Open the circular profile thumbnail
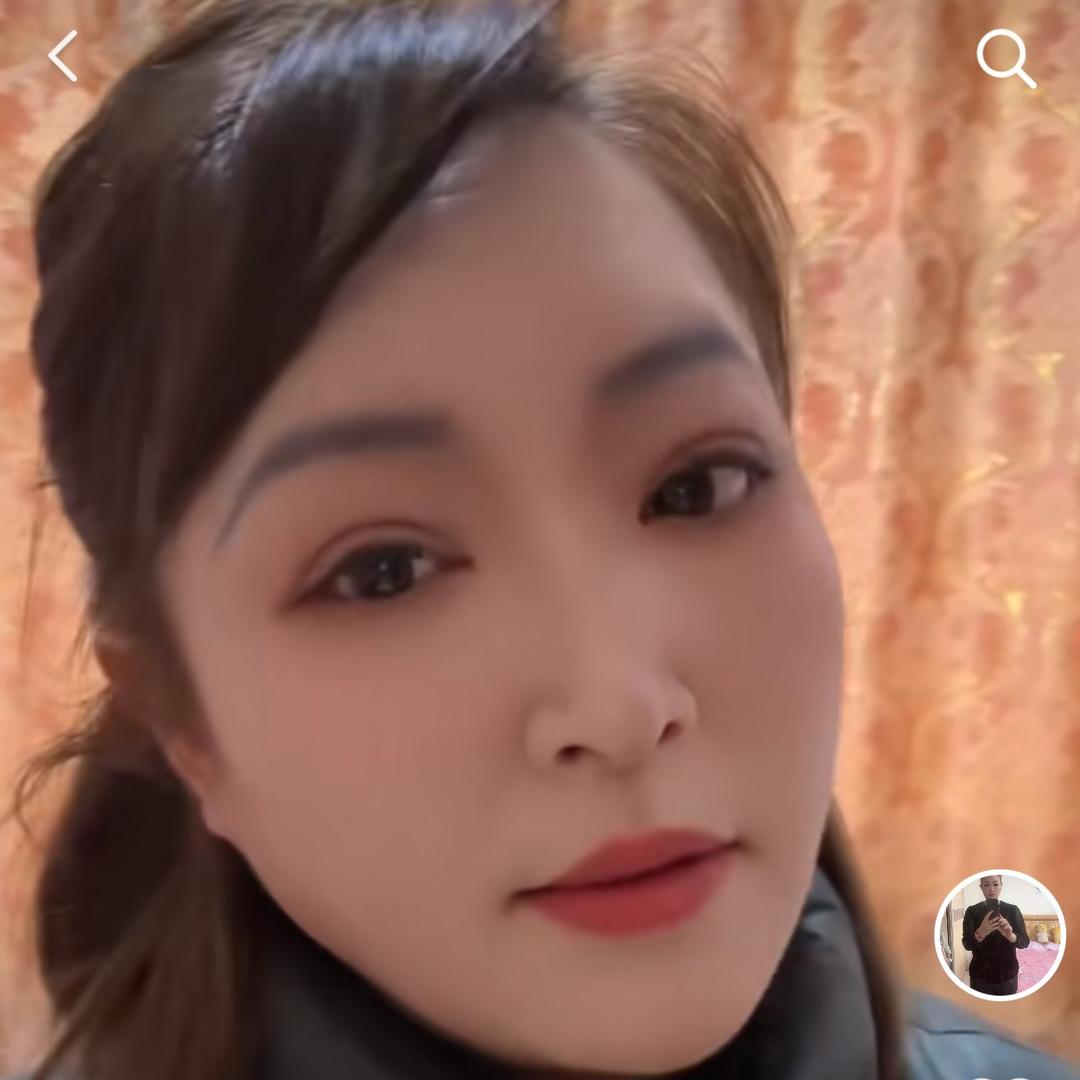The height and width of the screenshot is (1080, 1080). point(999,935)
